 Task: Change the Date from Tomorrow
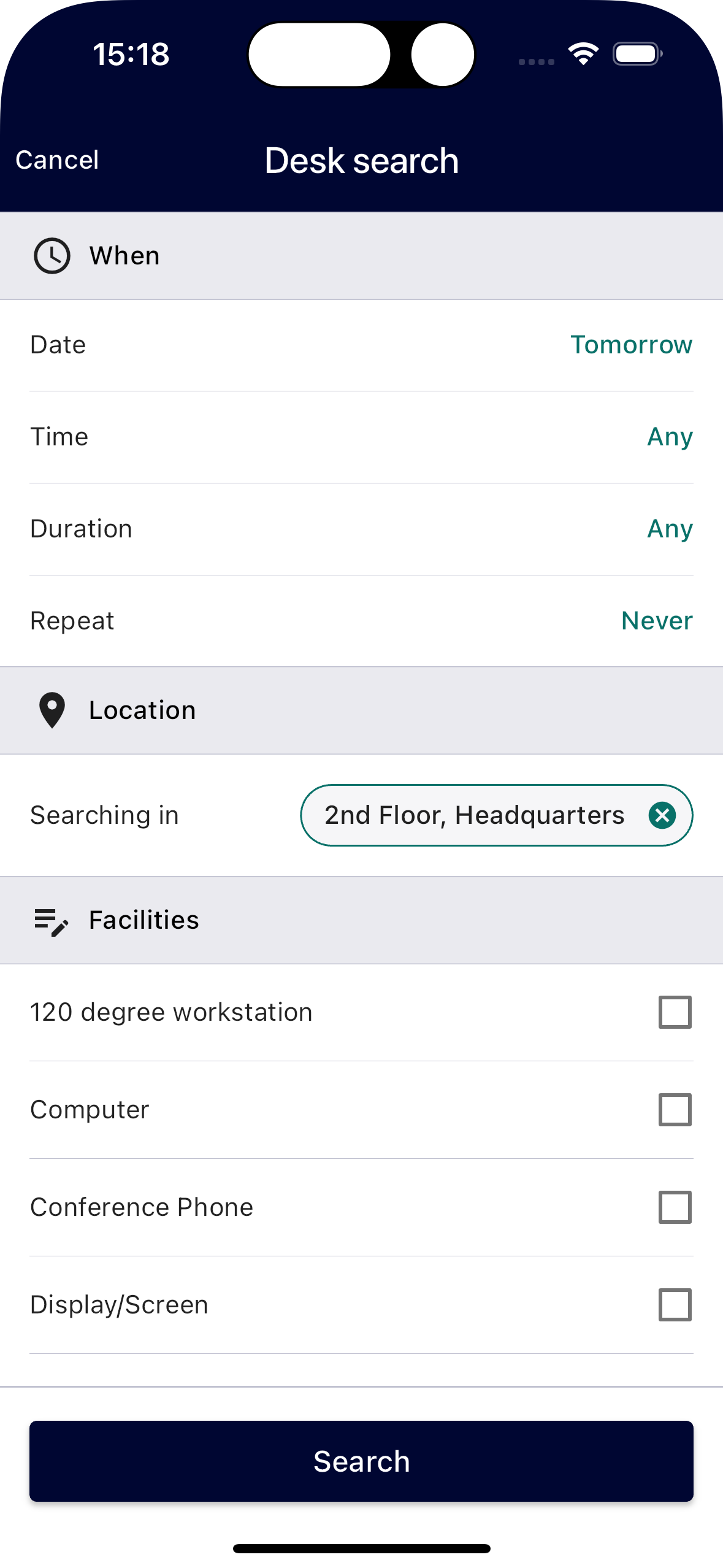630,345
